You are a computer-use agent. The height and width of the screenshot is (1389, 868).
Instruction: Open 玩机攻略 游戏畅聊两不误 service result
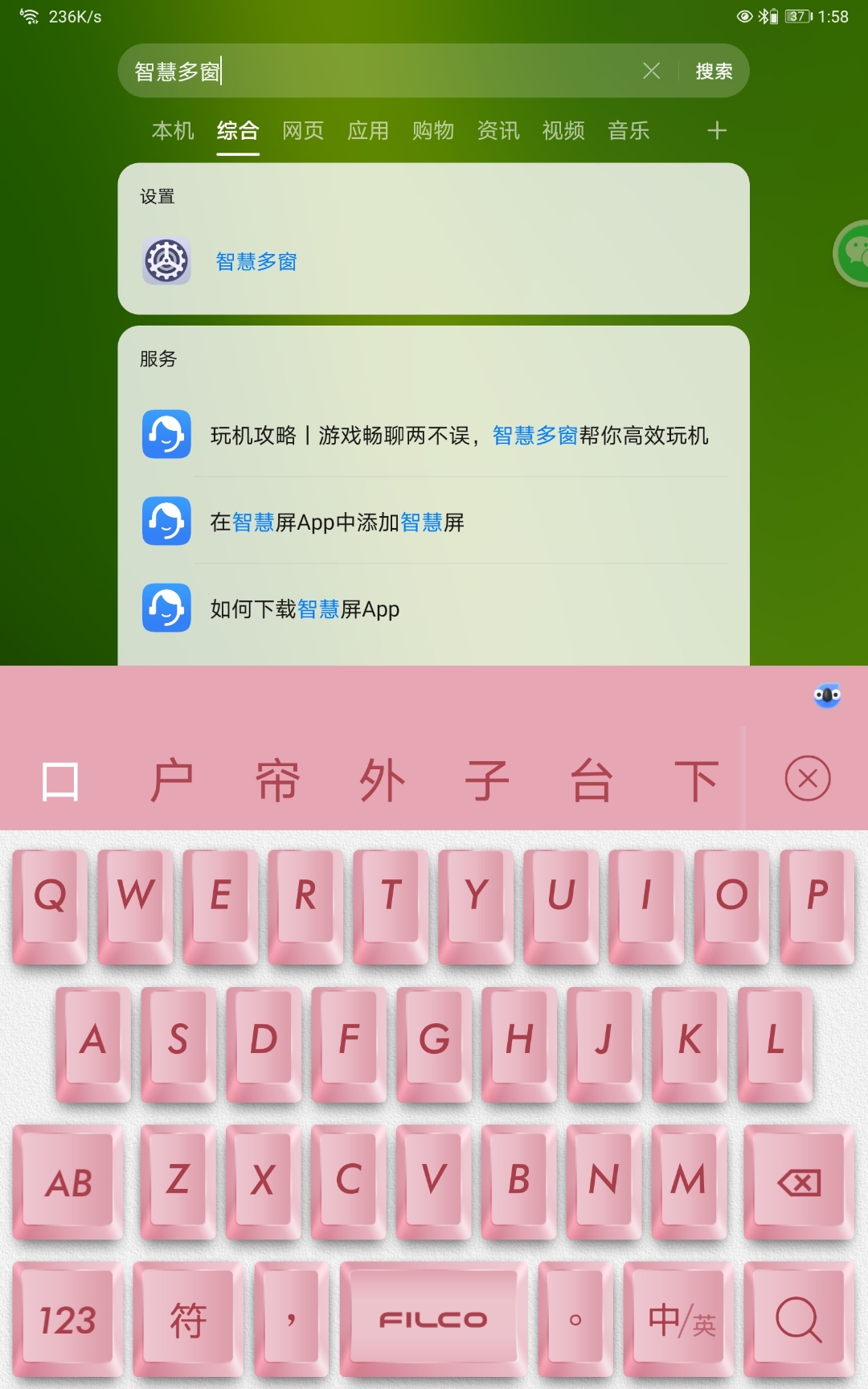tap(458, 435)
